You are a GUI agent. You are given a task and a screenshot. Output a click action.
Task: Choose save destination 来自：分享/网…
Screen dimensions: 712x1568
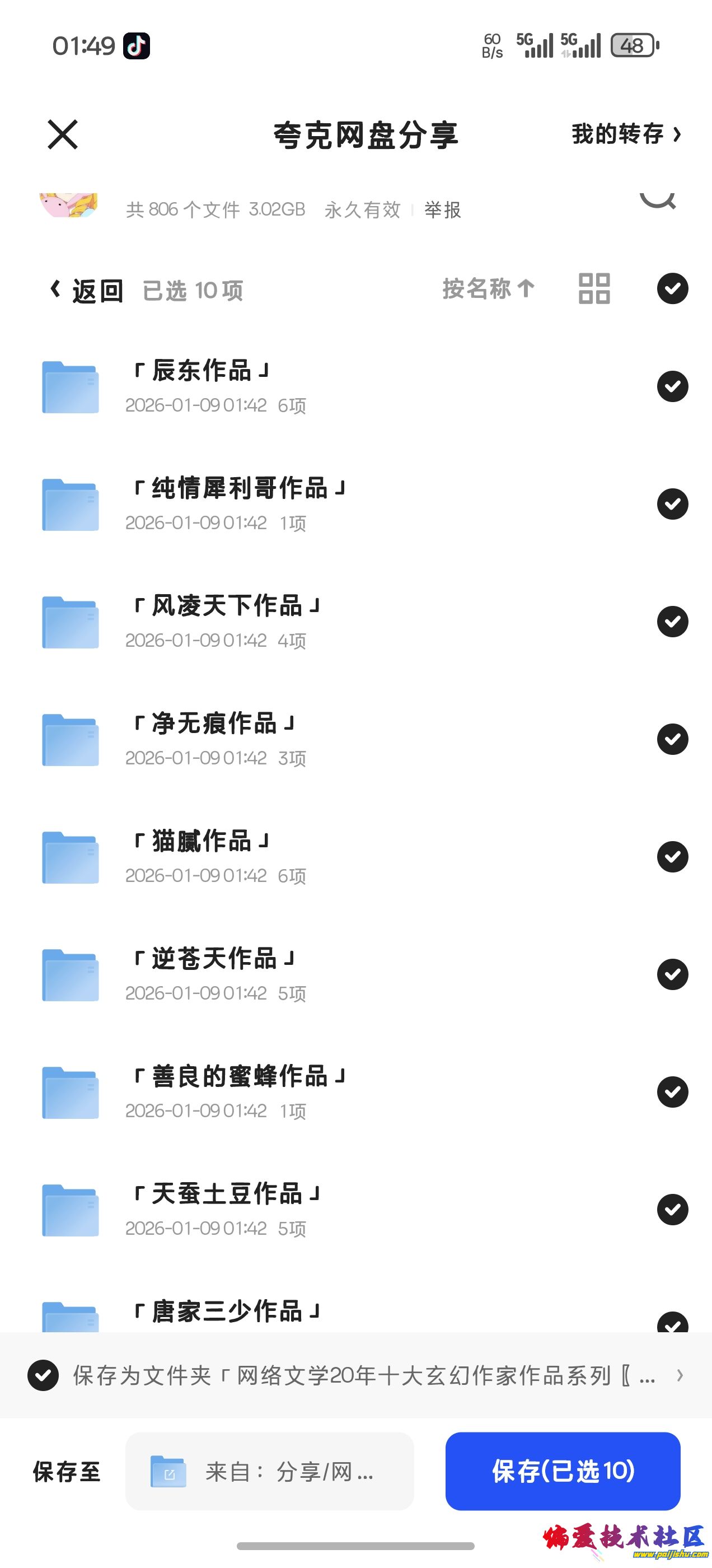270,1471
